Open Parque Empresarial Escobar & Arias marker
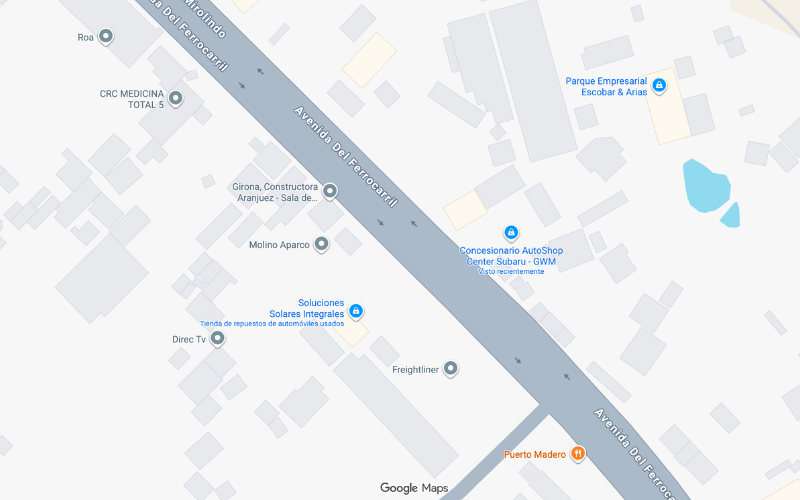 [x=658, y=87]
